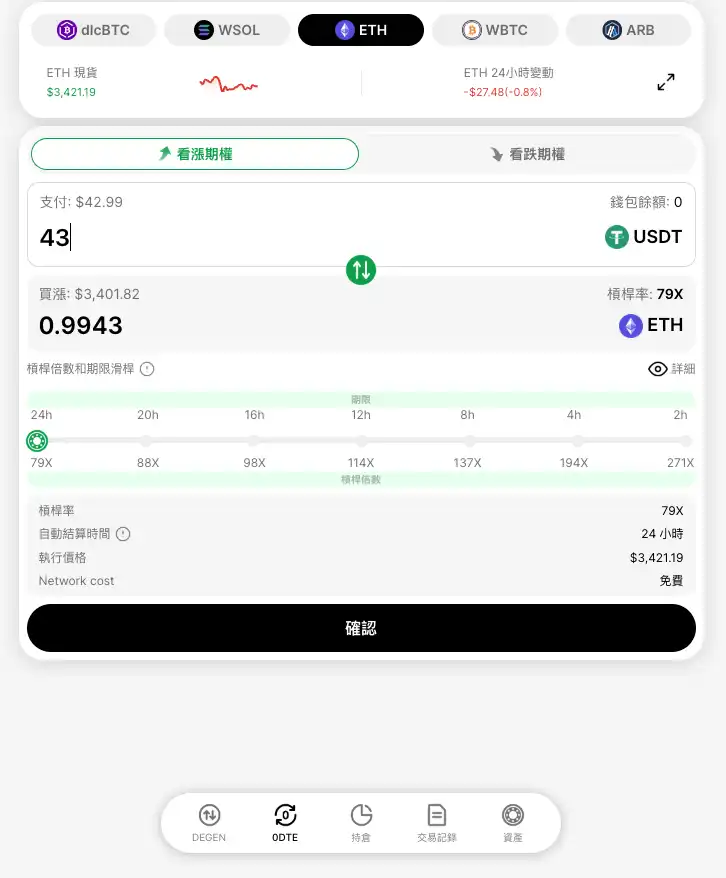726x878 pixels.
Task: Open the 0DTE tab
Action: 285,822
